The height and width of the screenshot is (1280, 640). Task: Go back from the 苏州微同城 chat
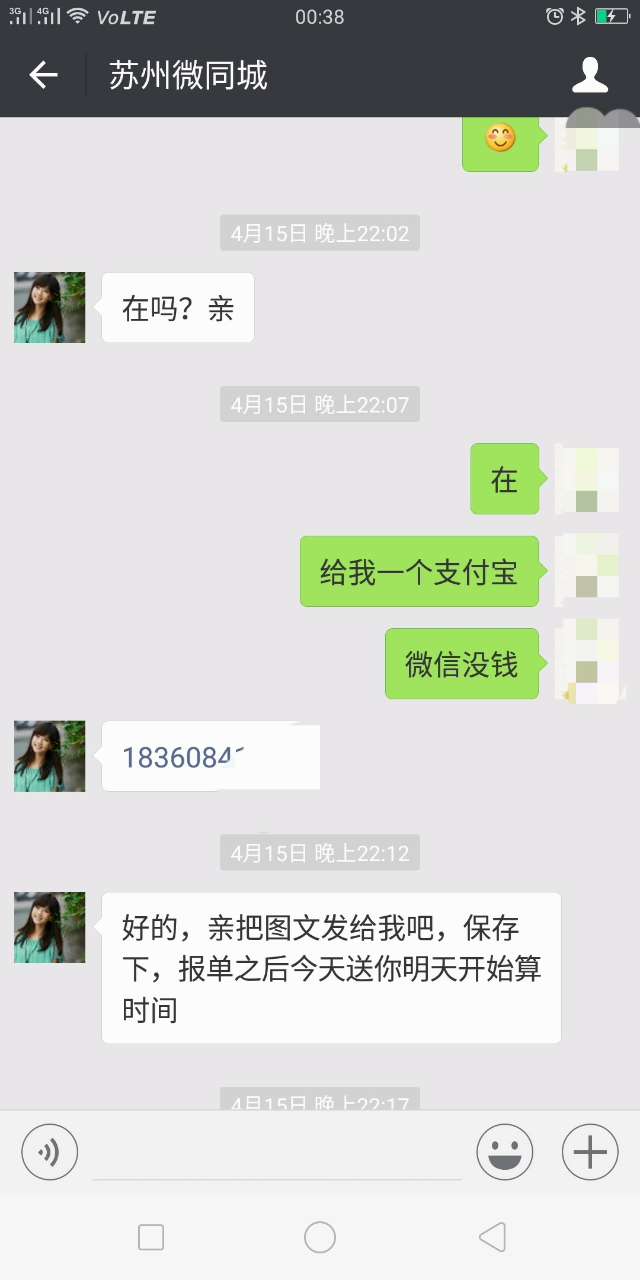43,75
